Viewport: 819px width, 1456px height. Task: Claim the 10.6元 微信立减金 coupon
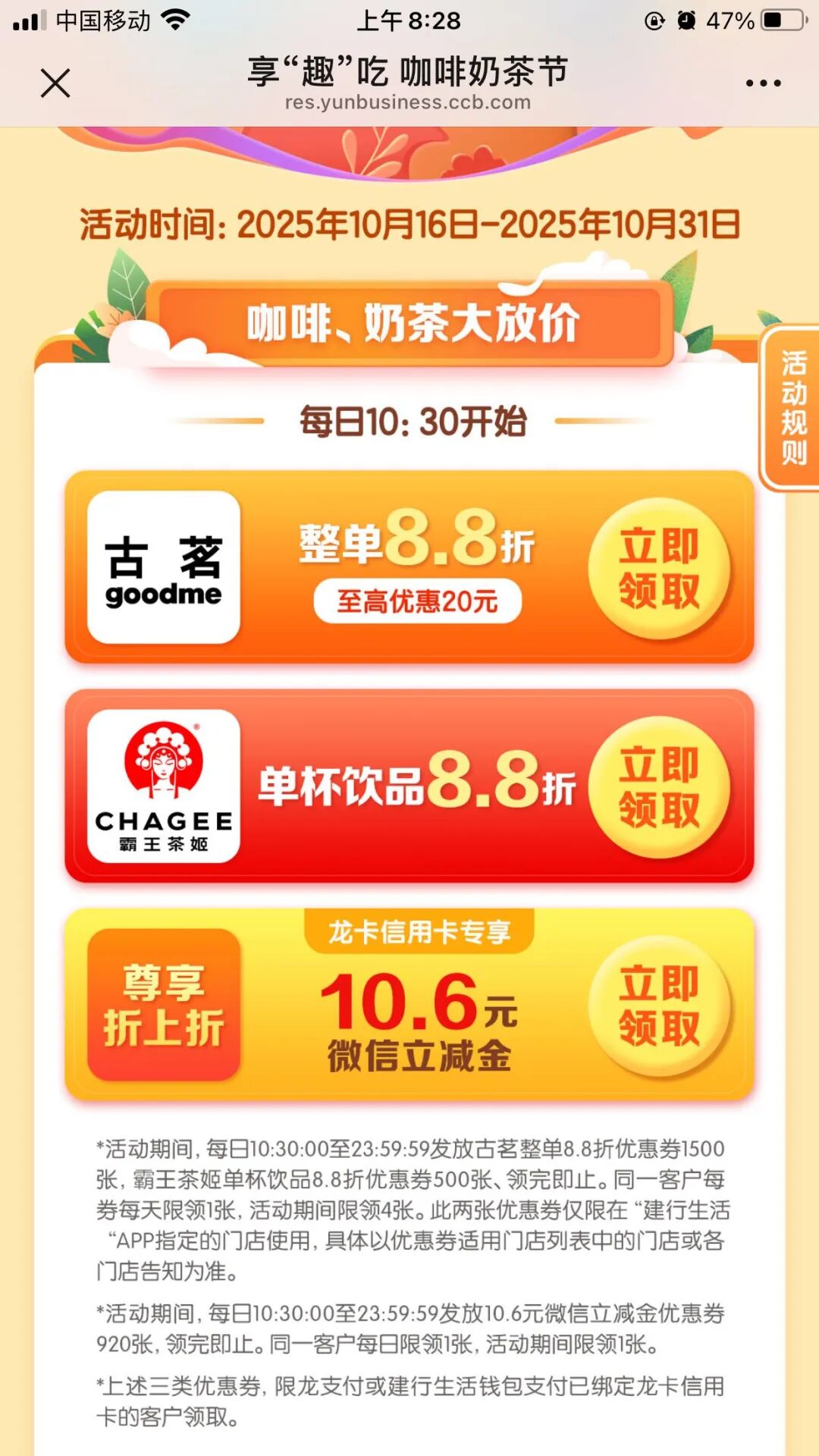658,1006
